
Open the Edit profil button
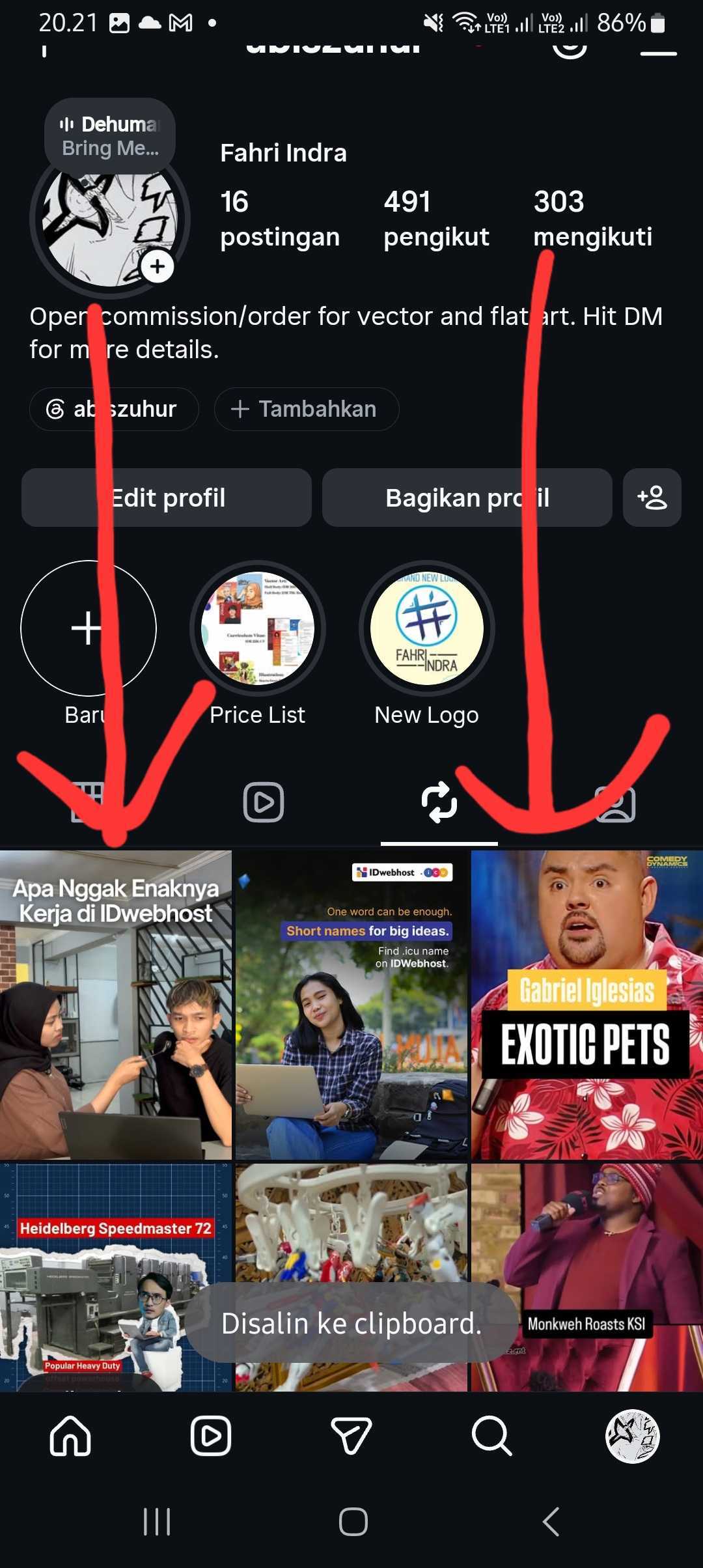point(167,497)
